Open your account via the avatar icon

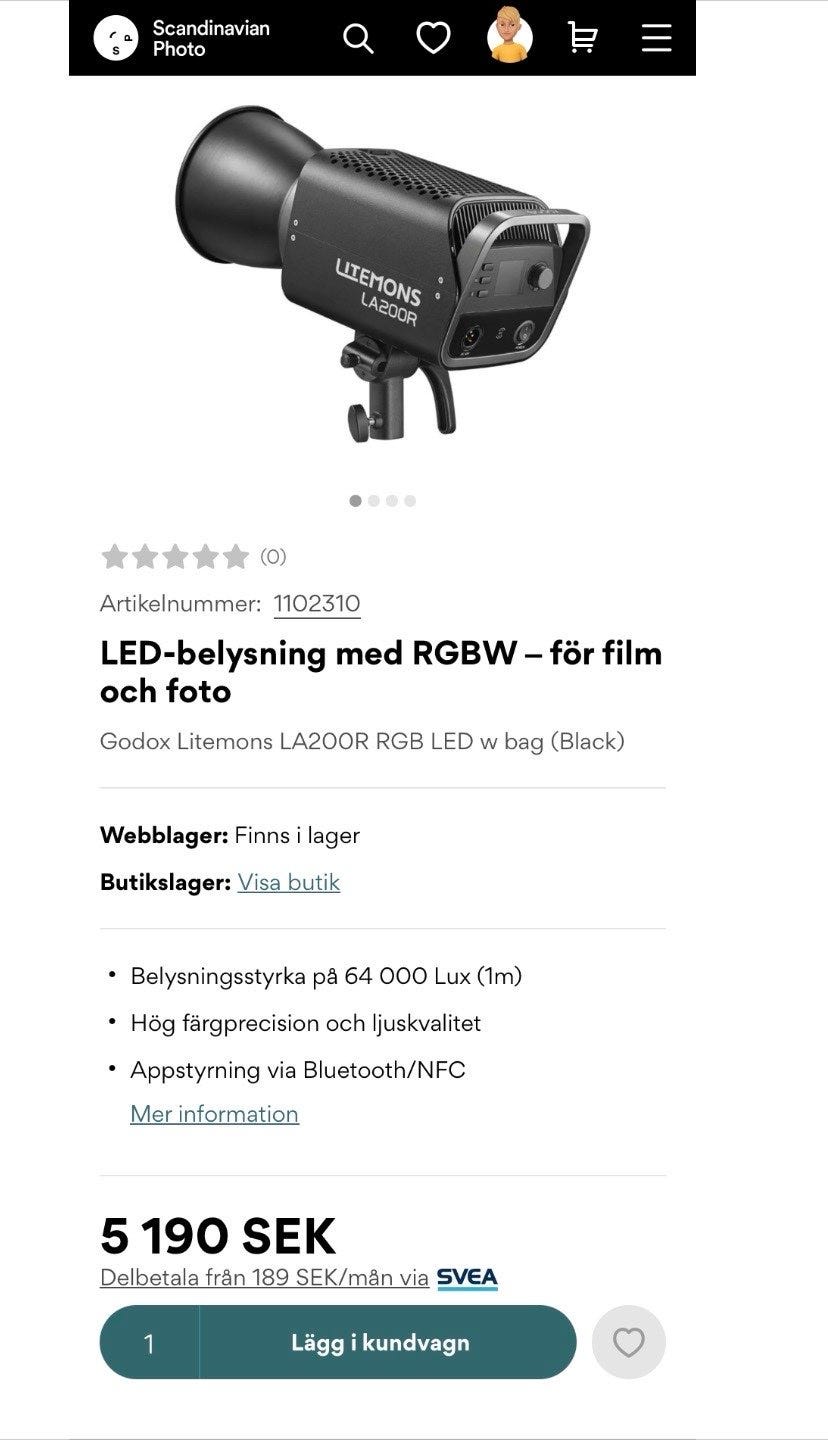pyautogui.click(x=508, y=38)
